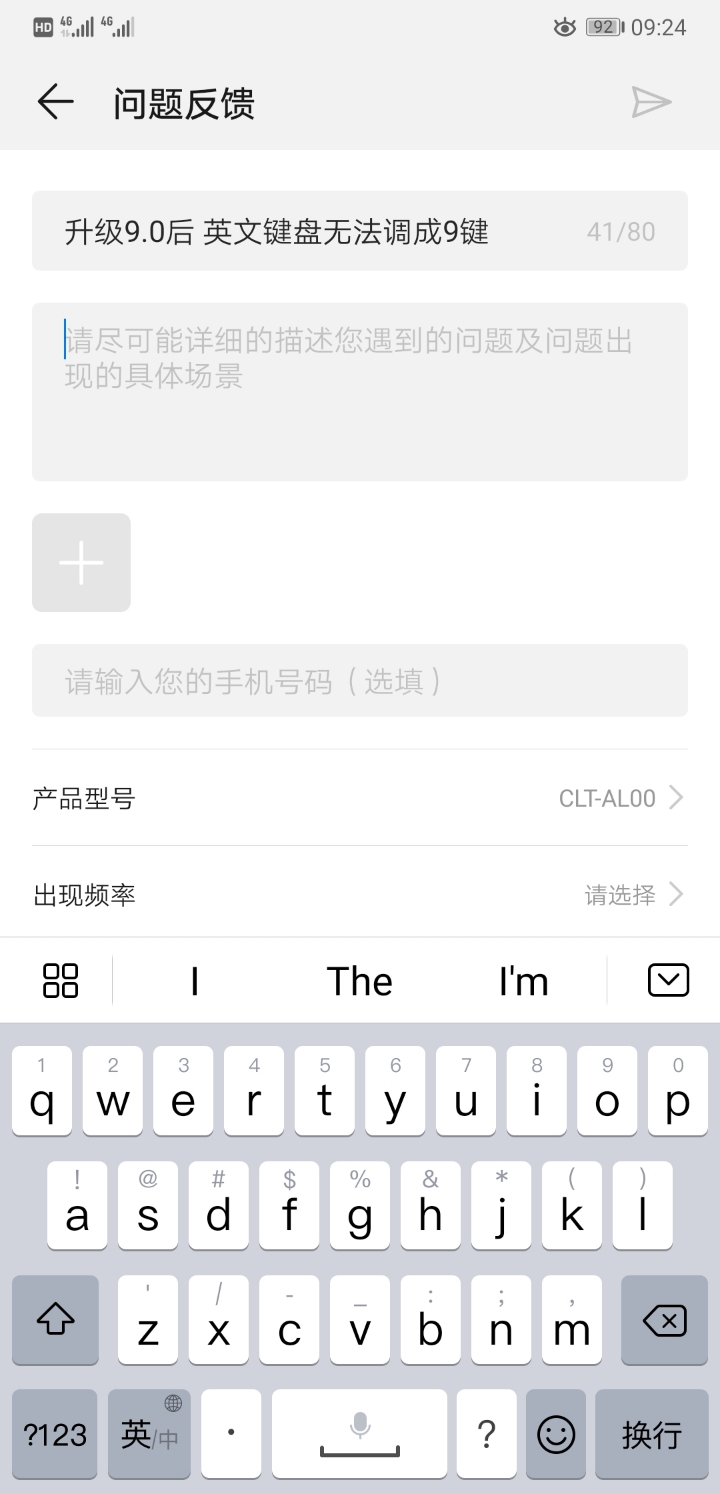Insert the suggested word I'm
This screenshot has height=1493, width=720.
coord(523,981)
